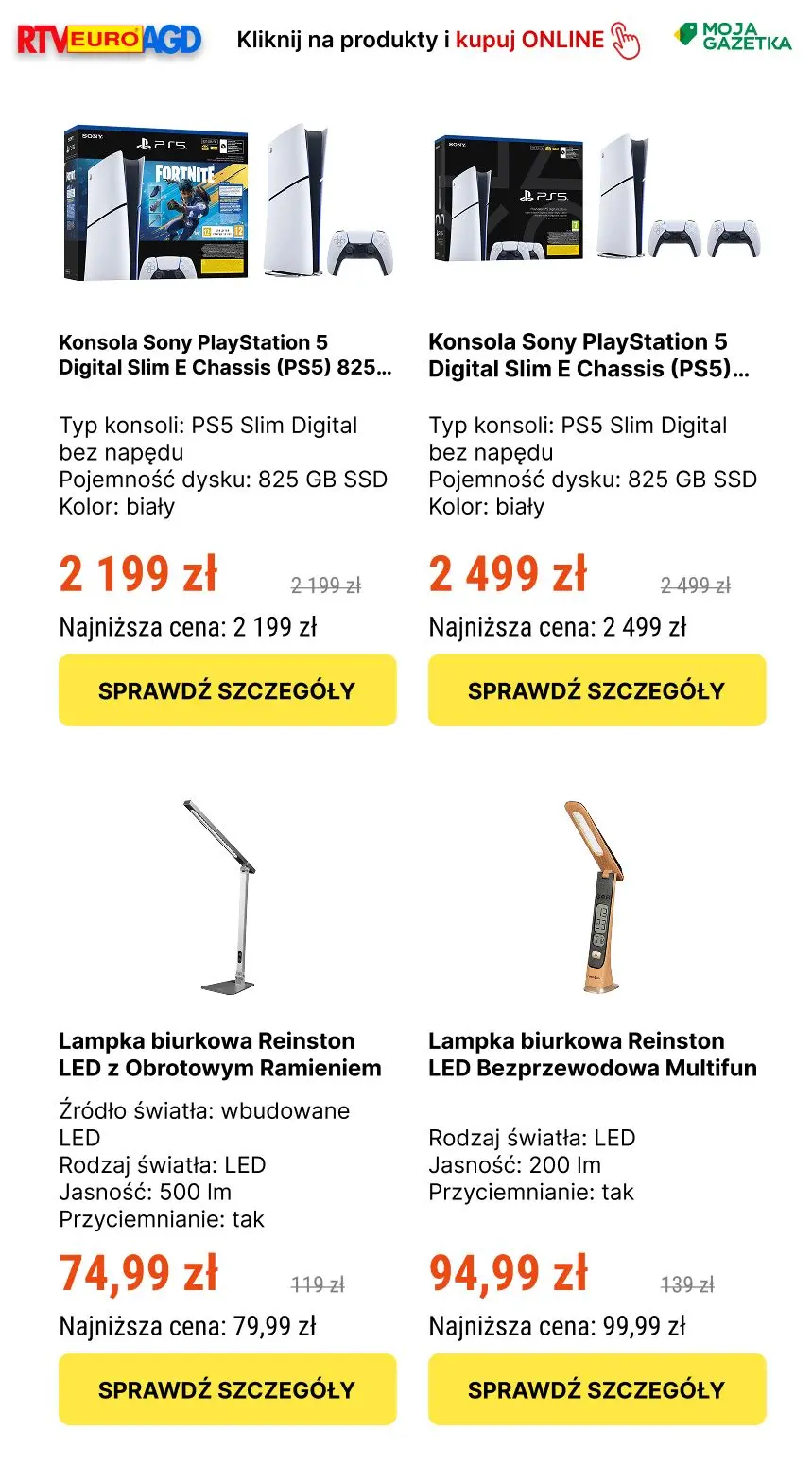Click Najniższa cena 2 199 zł text
Viewport: 812px width, 1466px height.
[x=189, y=626]
